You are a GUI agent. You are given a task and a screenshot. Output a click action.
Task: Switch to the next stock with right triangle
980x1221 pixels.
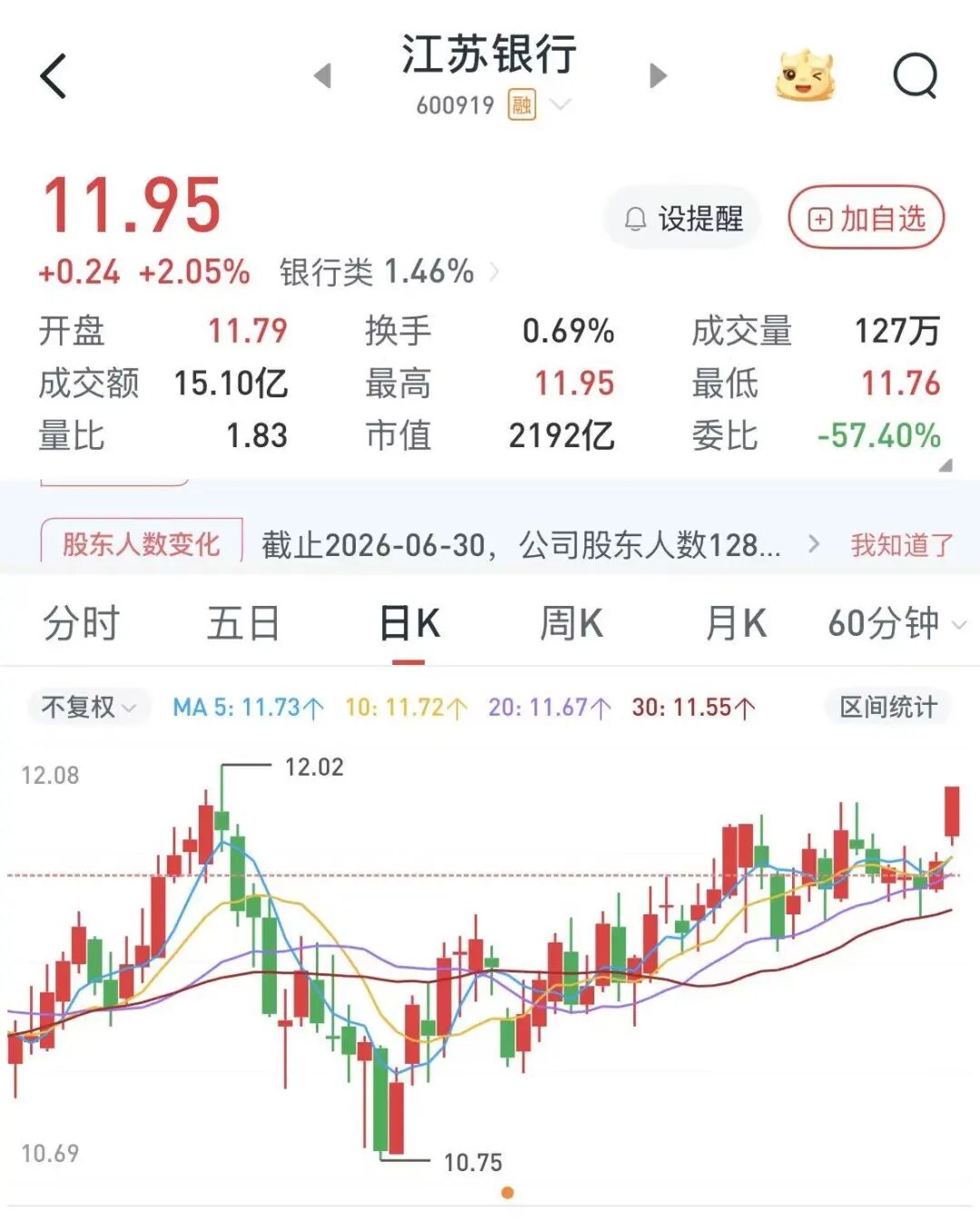click(658, 75)
